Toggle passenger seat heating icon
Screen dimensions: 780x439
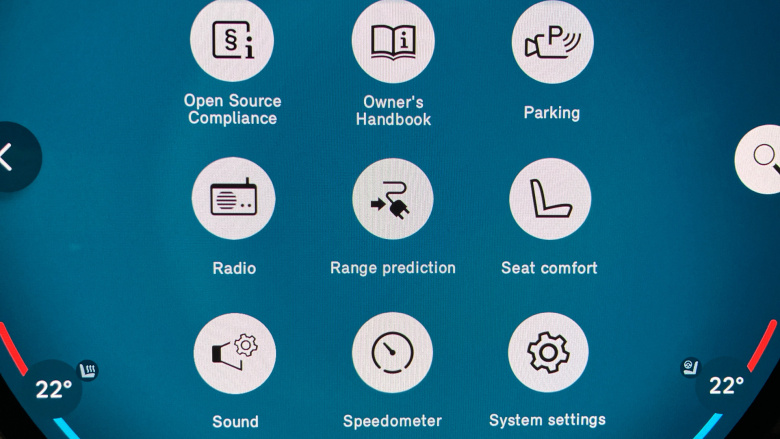tap(690, 367)
